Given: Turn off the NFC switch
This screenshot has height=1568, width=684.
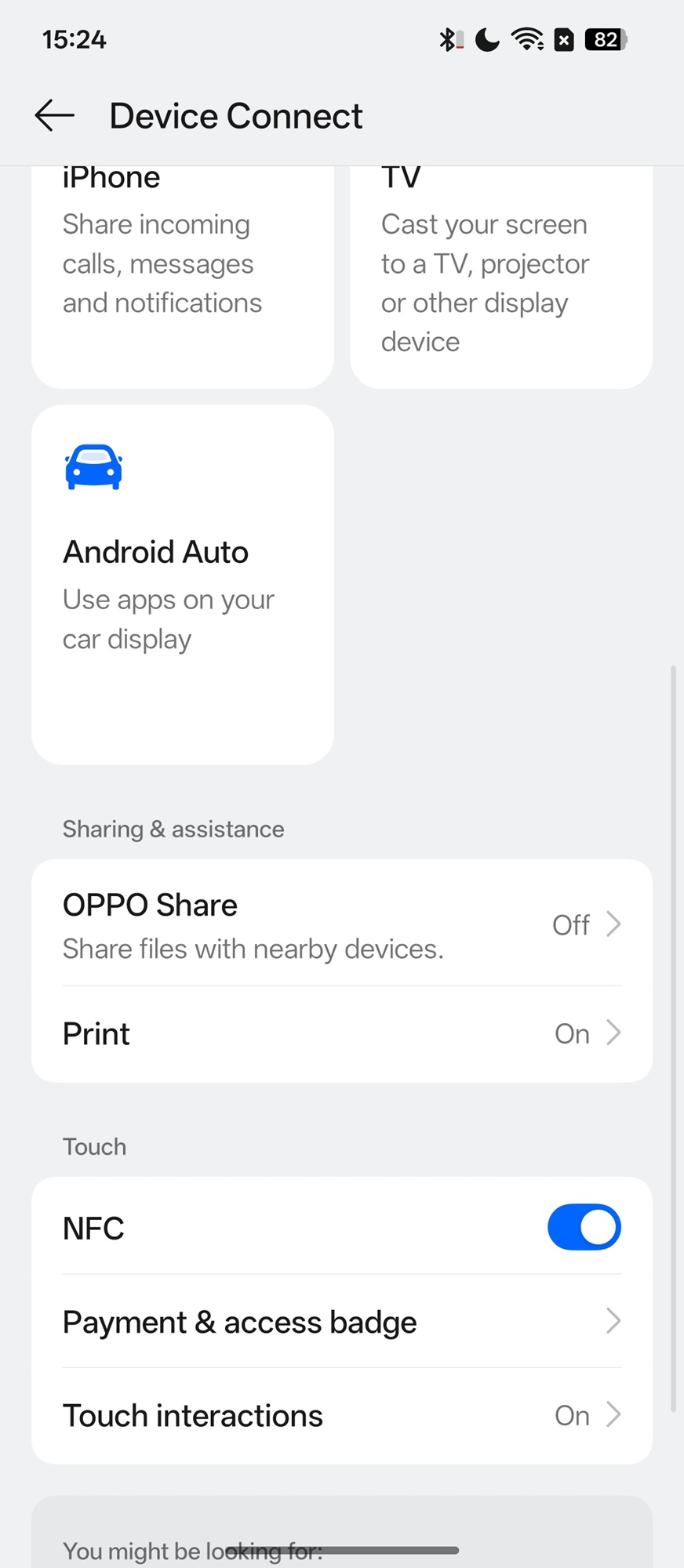Looking at the screenshot, I should (x=584, y=1227).
